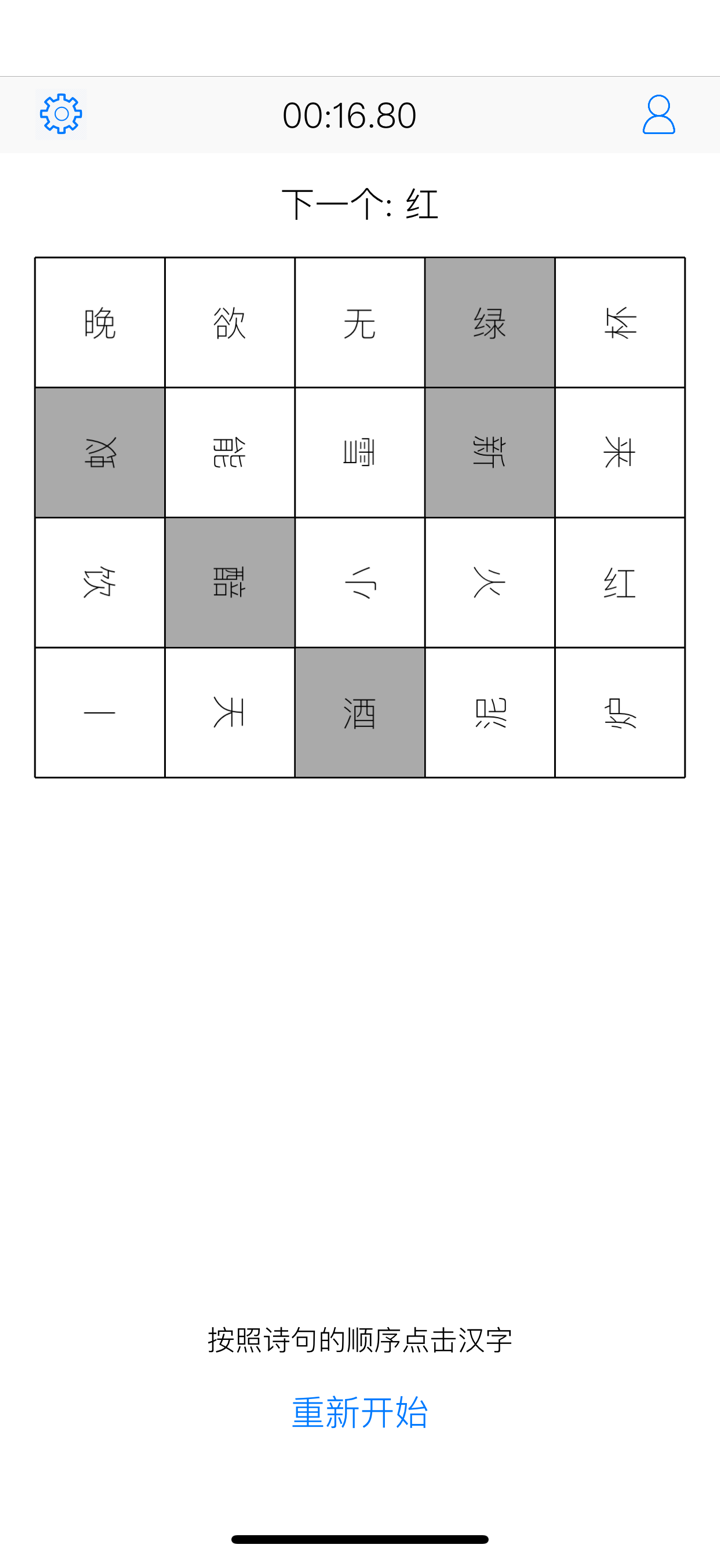Screen dimensions: 720x1558
Task: Tap the 无 character tile
Action: point(360,322)
